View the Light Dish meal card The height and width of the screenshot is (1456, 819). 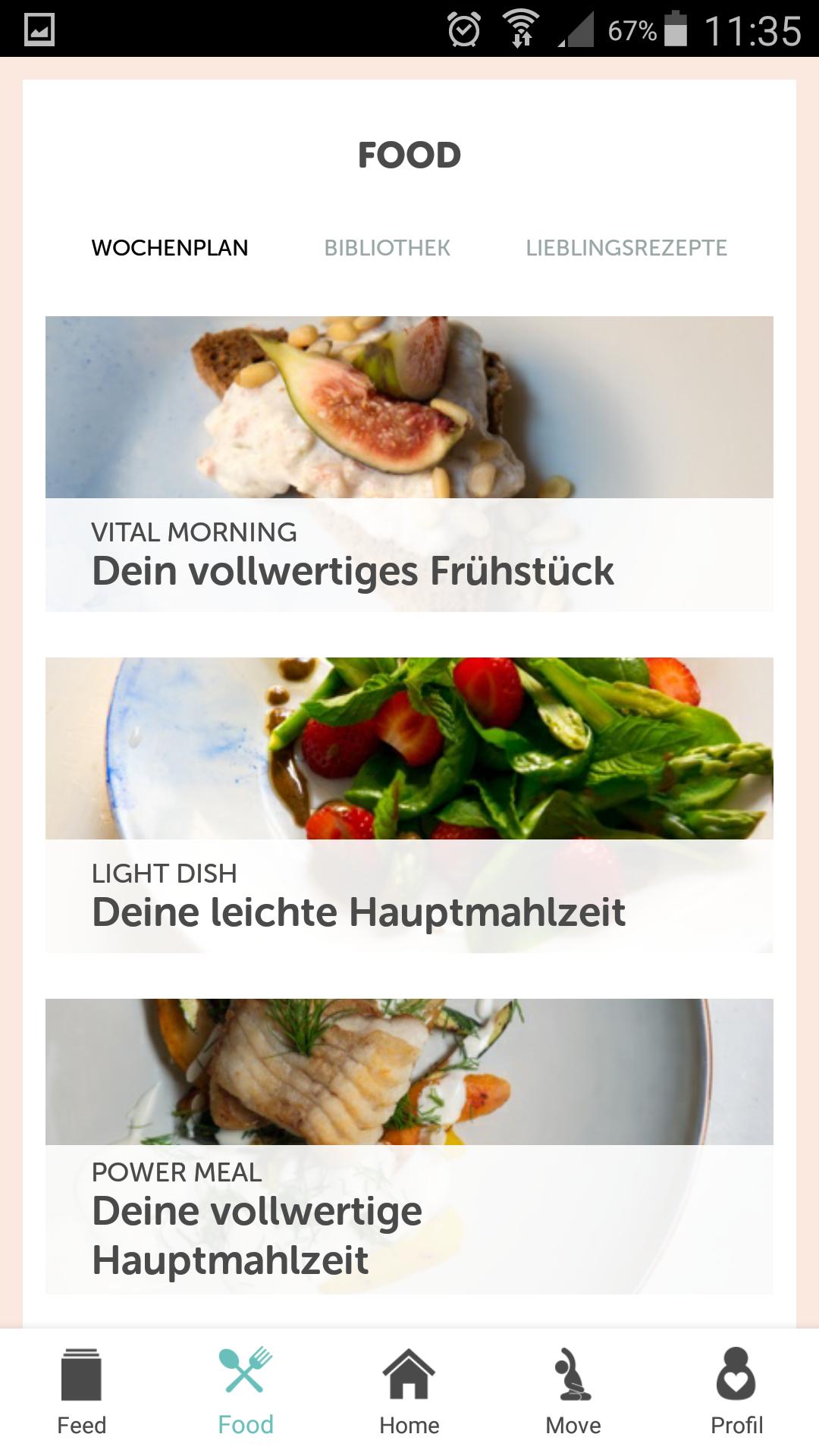409,805
